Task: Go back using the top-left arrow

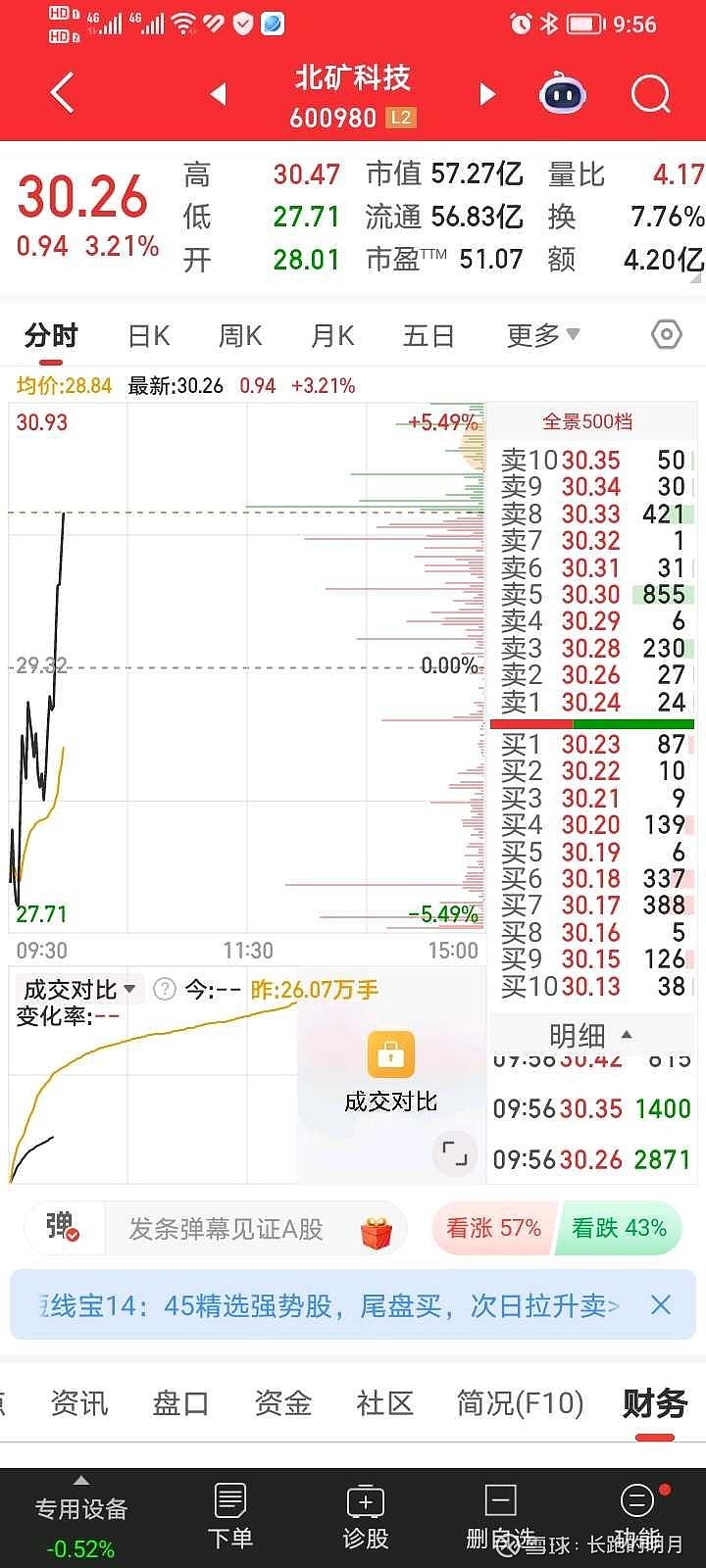Action: (x=62, y=94)
